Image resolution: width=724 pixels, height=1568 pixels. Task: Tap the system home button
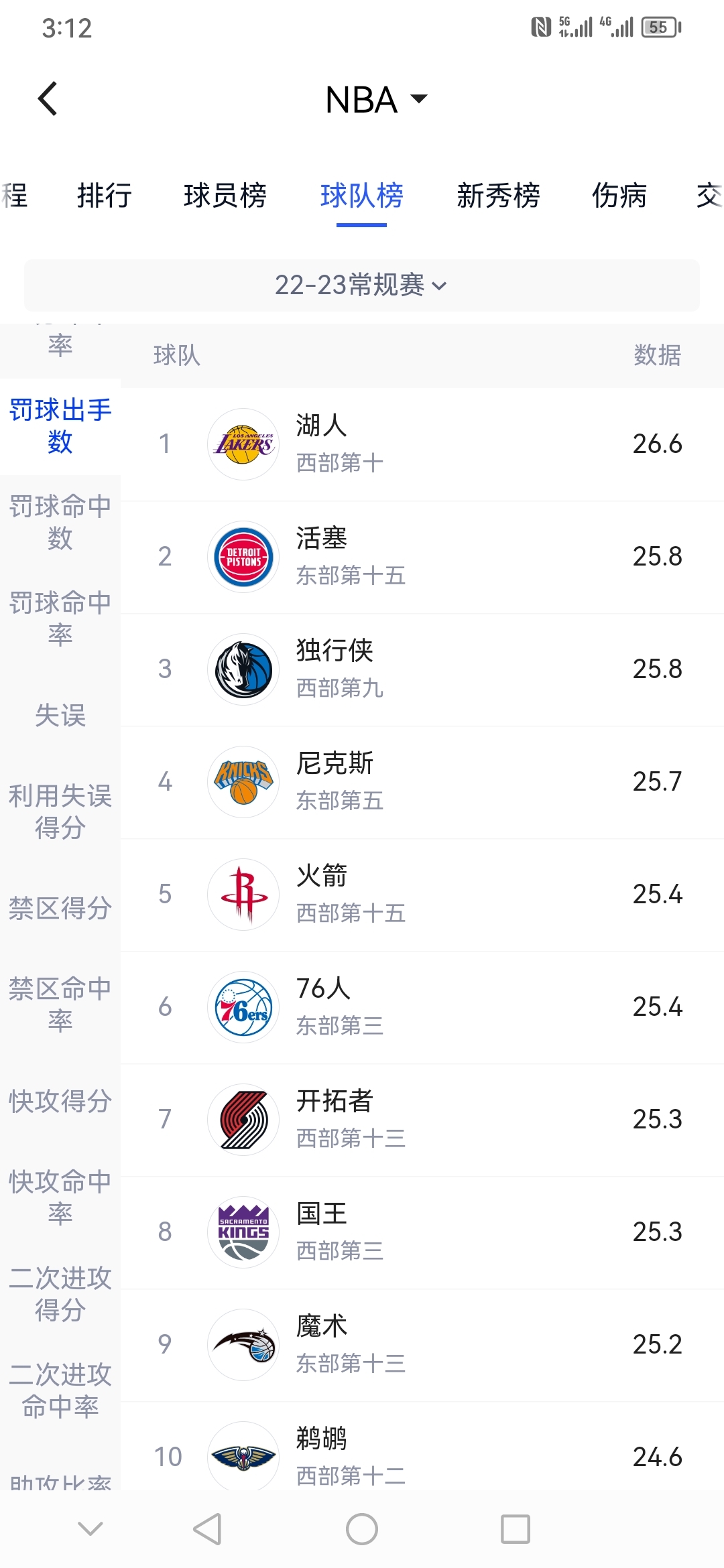point(362,1529)
